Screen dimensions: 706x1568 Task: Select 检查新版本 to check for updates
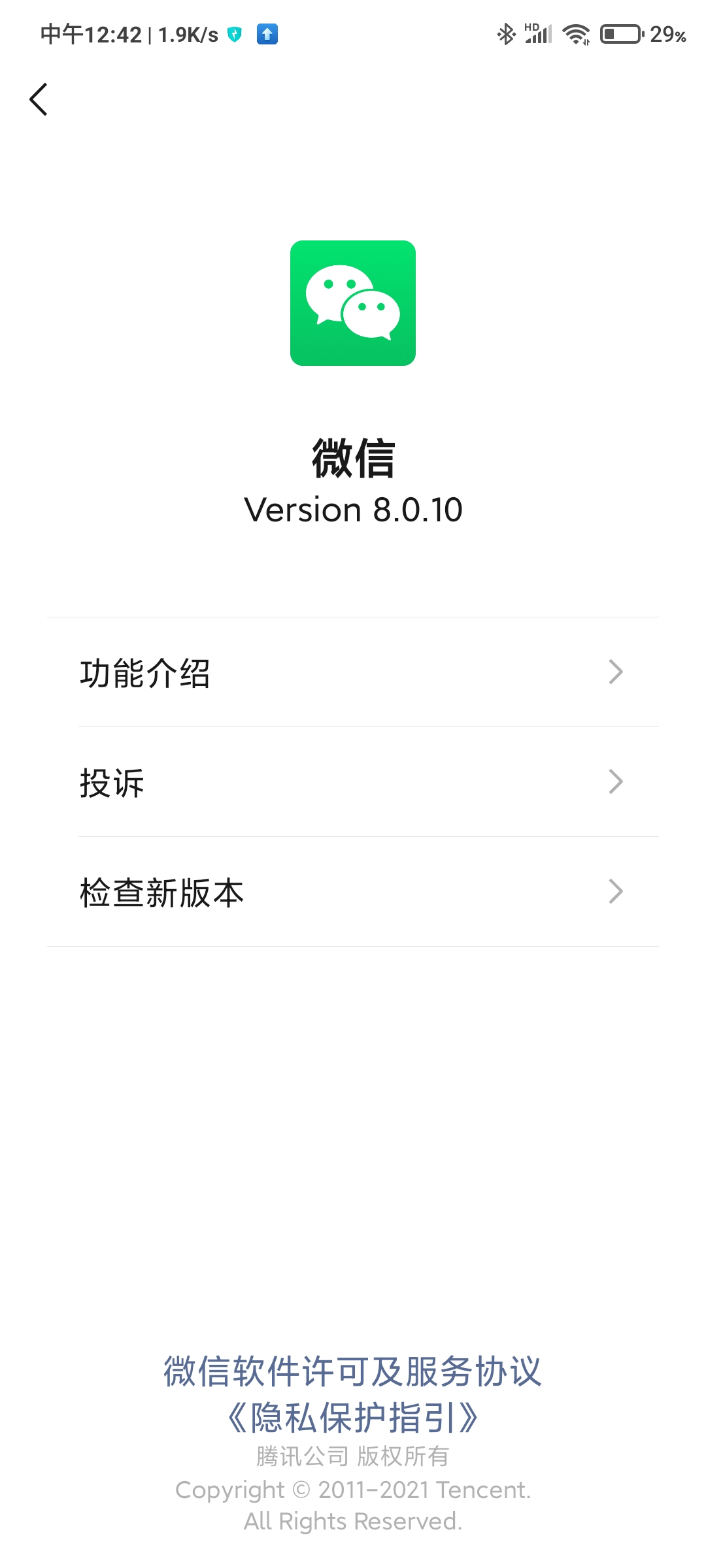click(353, 892)
